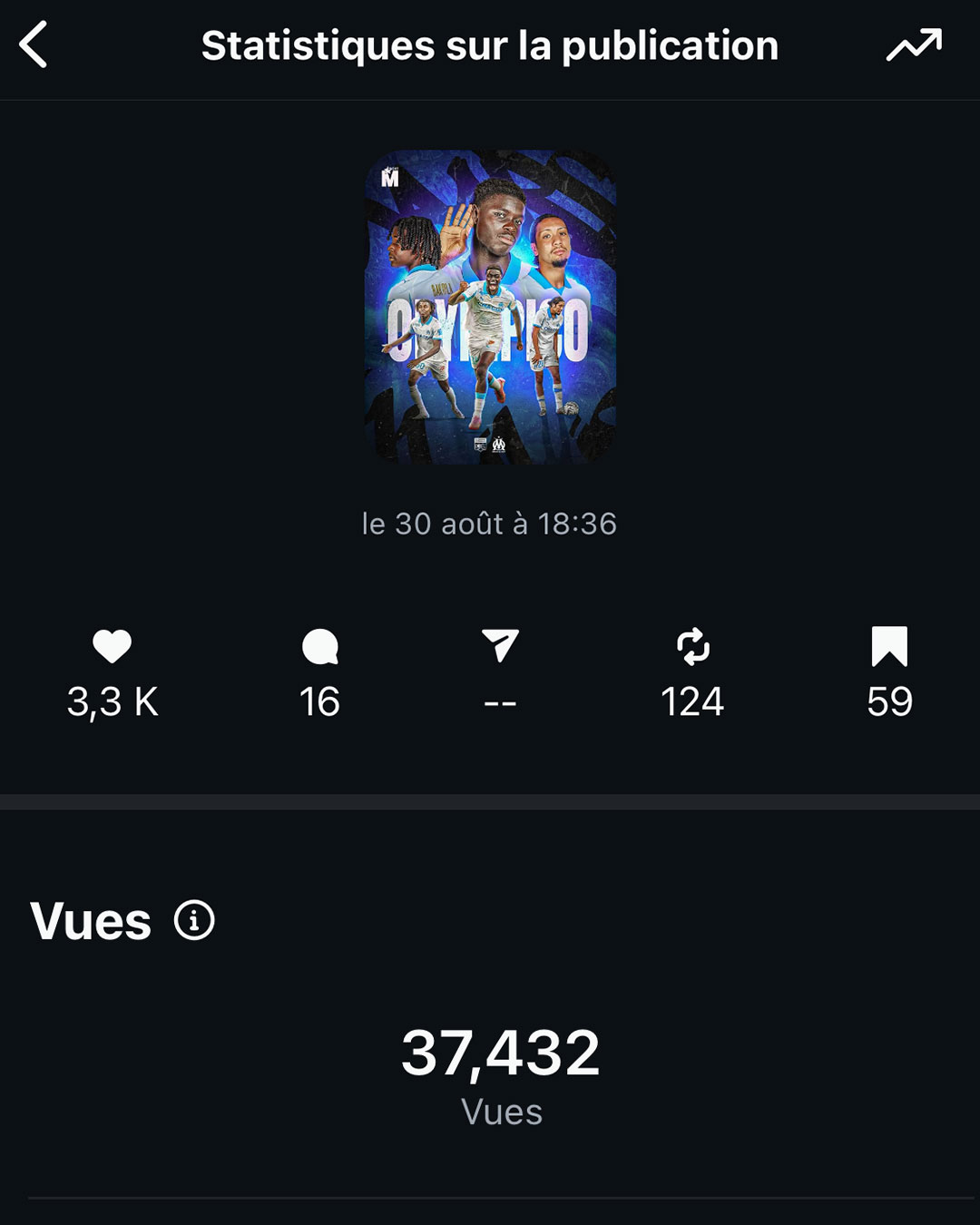The width and height of the screenshot is (980, 1225).
Task: Click the 37,432 views number
Action: click(501, 1052)
